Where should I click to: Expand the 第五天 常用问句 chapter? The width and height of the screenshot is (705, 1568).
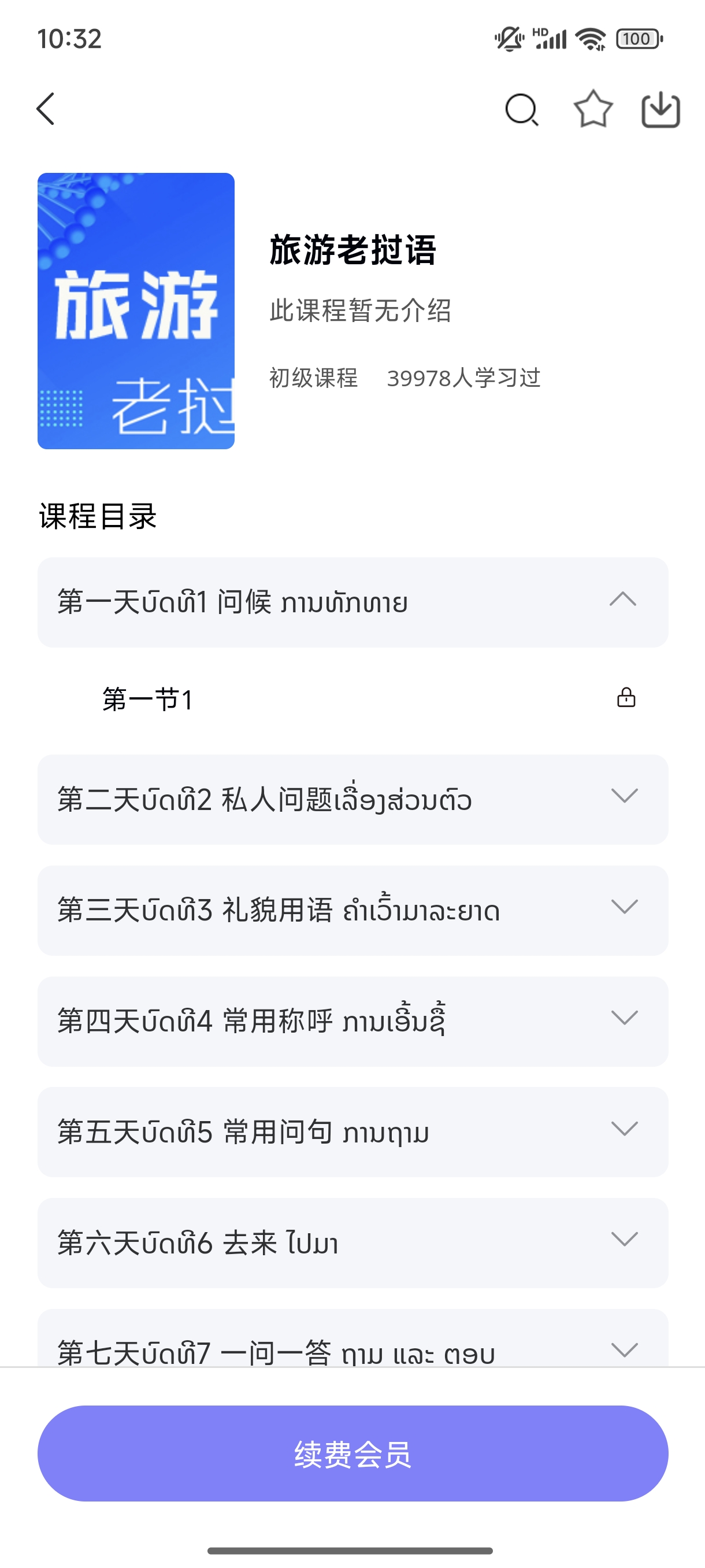[x=353, y=1131]
